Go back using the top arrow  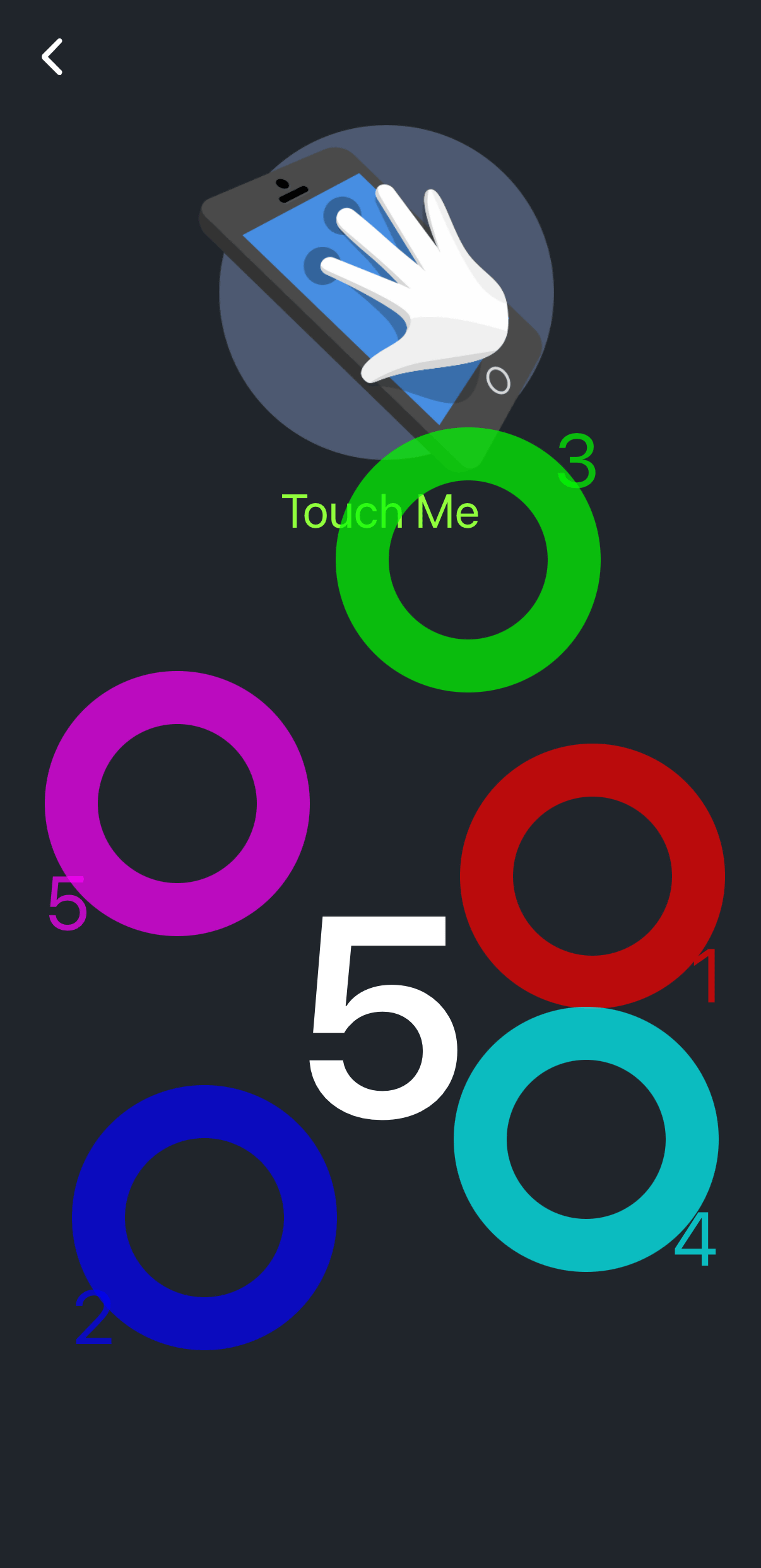click(52, 57)
